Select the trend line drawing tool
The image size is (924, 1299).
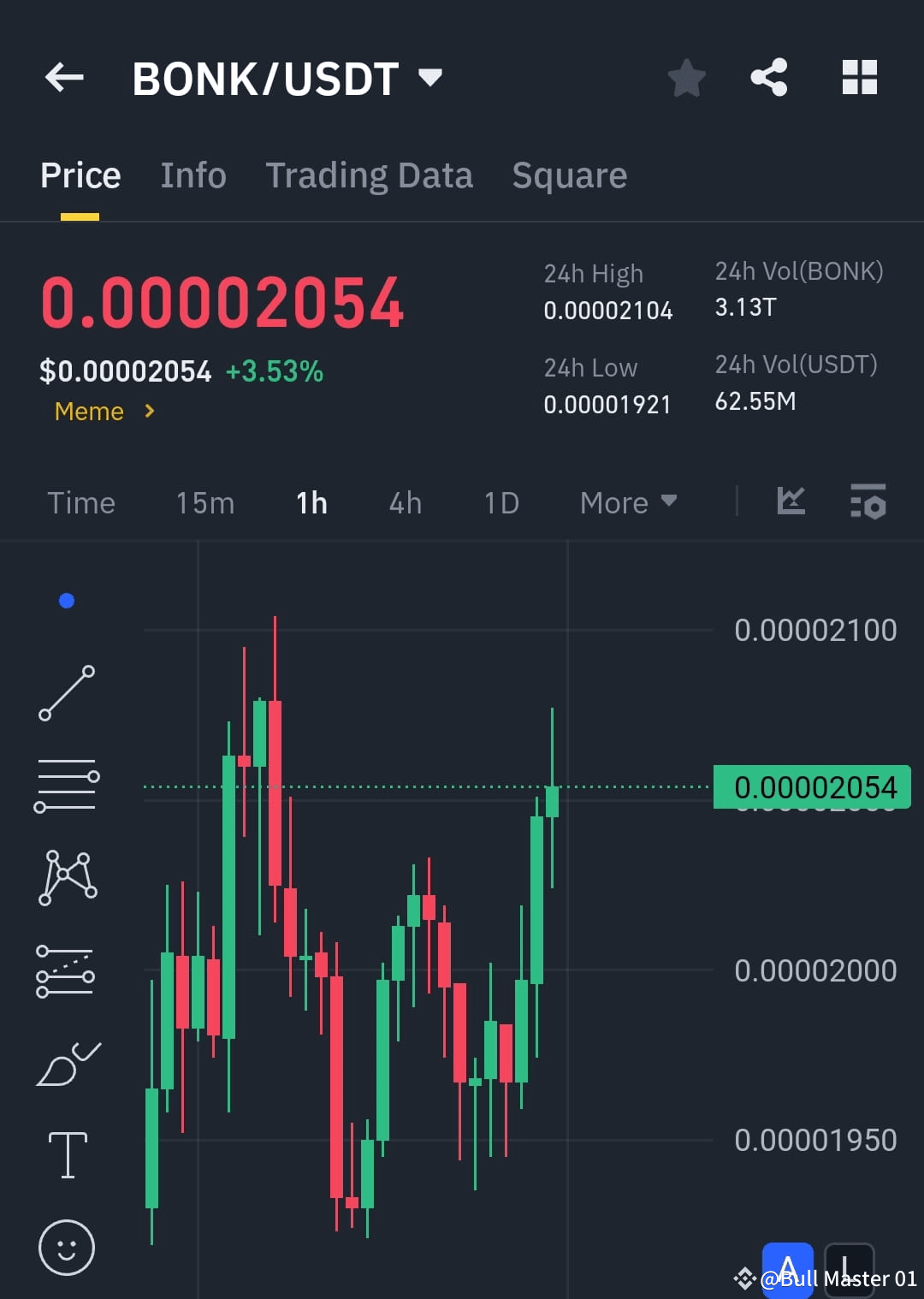tap(67, 691)
